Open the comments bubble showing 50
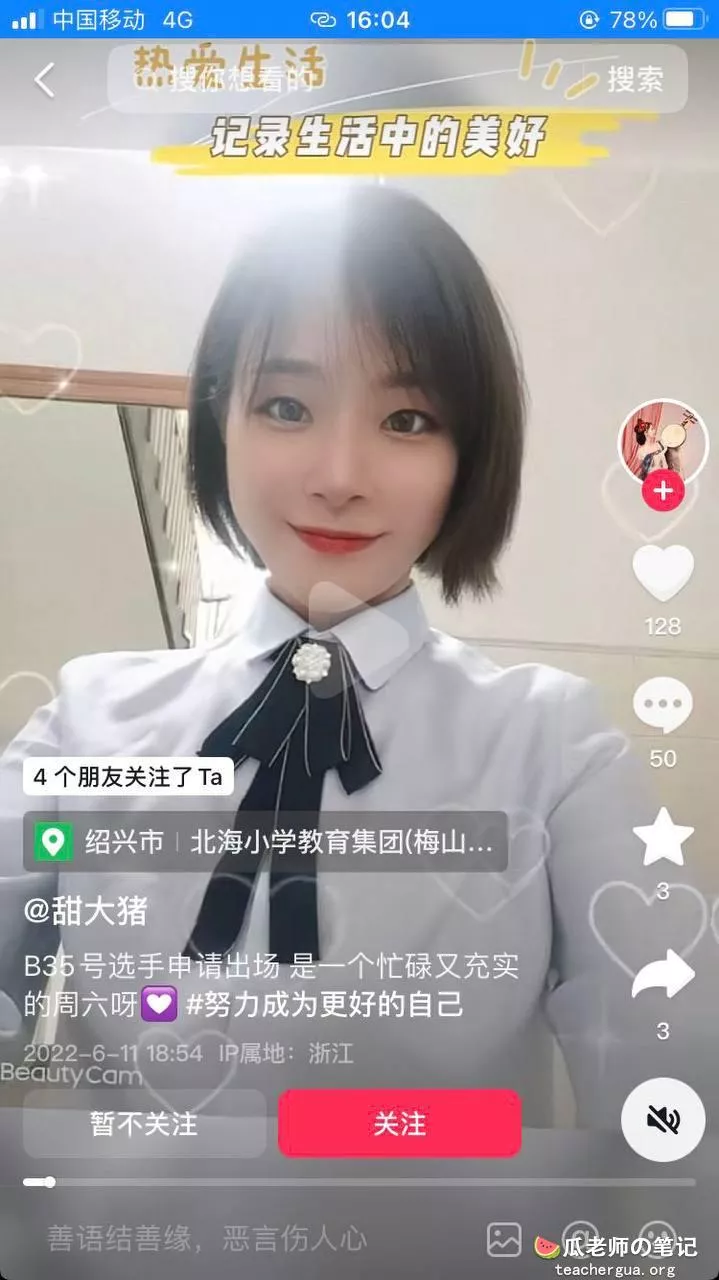Viewport: 719px width, 1280px height. (663, 706)
